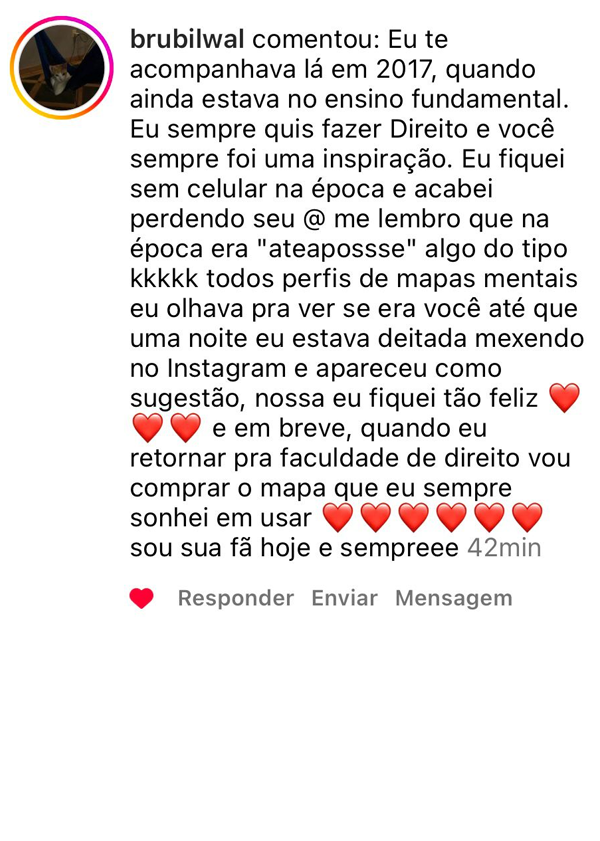Open the brubilwal username profile link
Viewport: 600px width, 841px height.
click(188, 40)
